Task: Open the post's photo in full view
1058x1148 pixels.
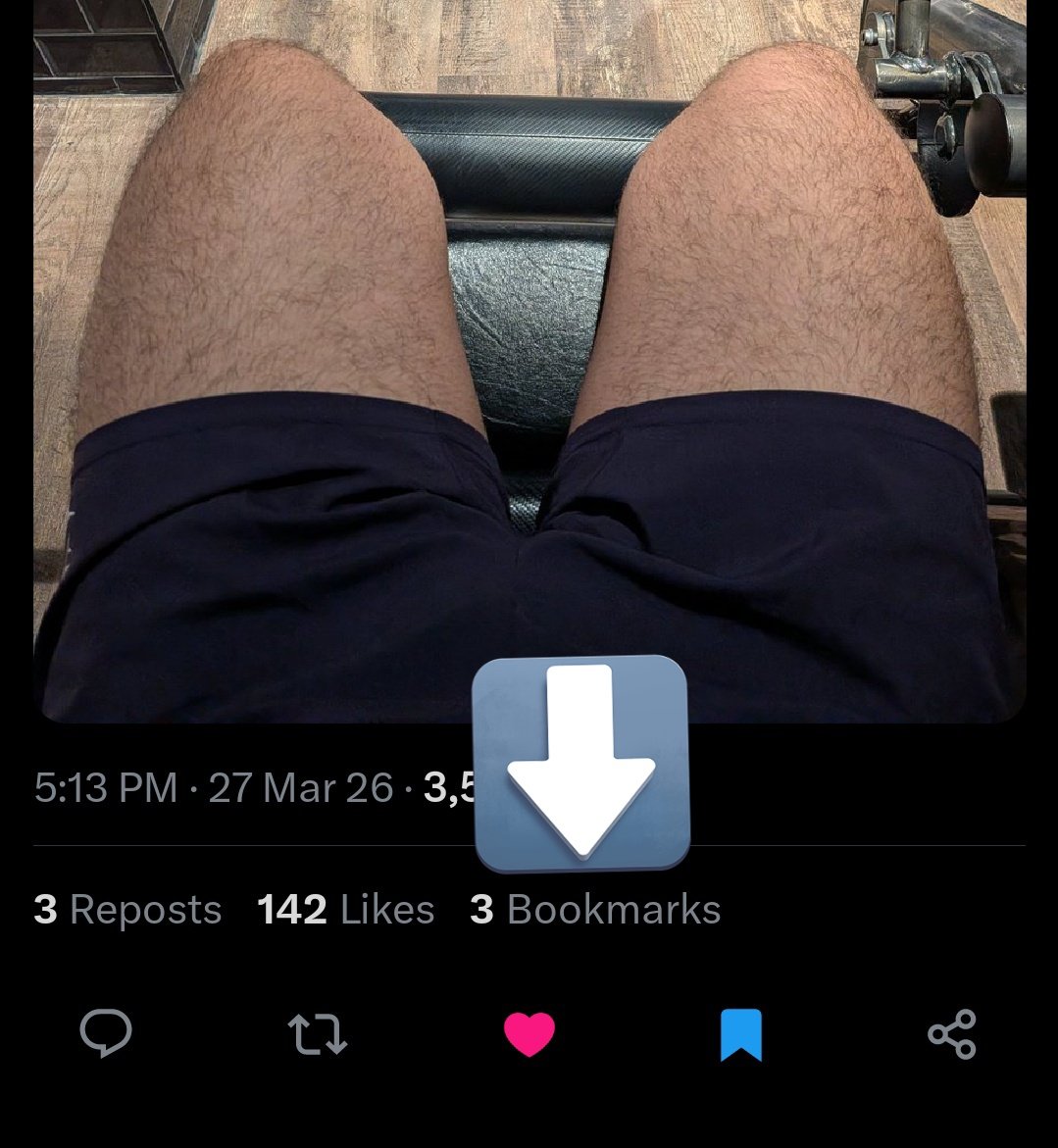Action: 529,343
